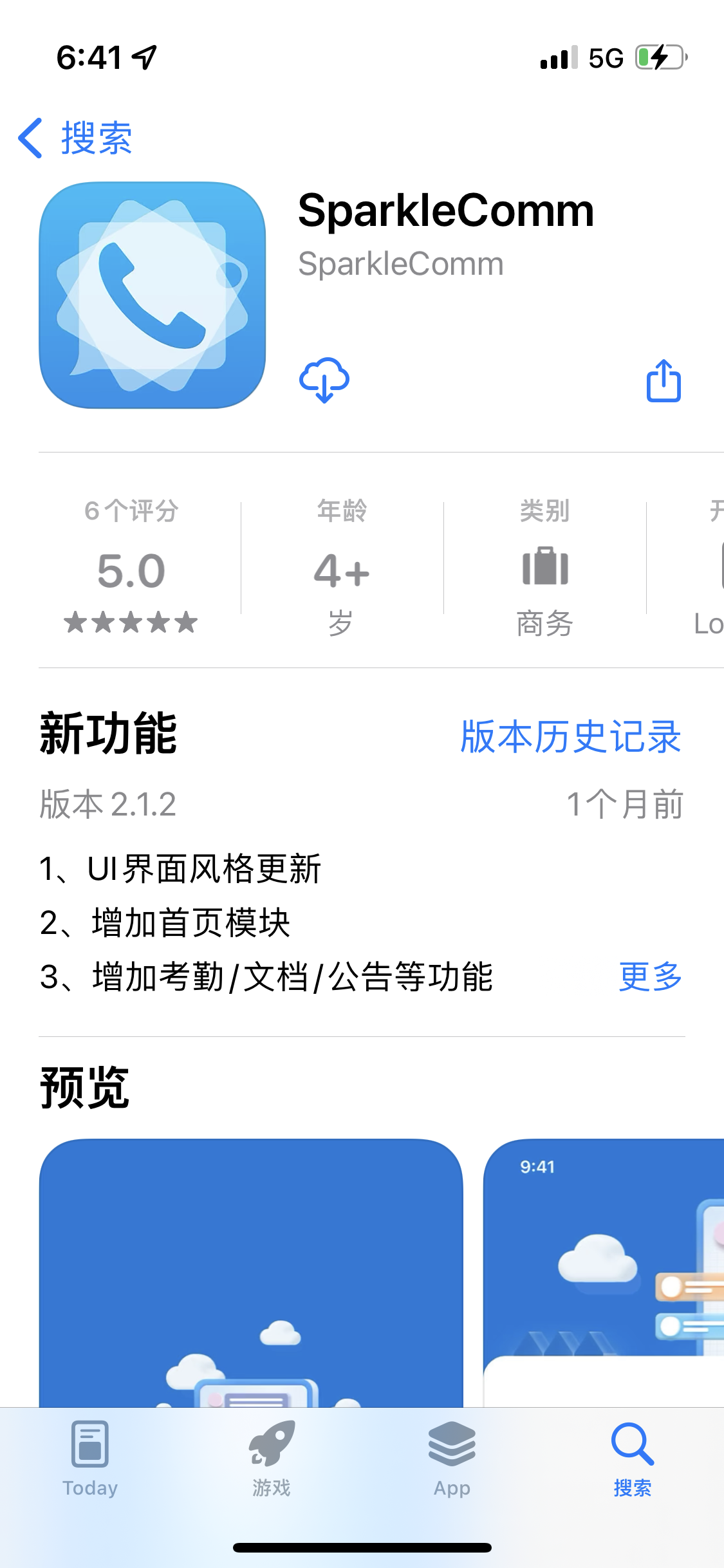Select the 搜索 tab in the bottom bar
Viewport: 724px width, 1568px height.
[x=632, y=1459]
